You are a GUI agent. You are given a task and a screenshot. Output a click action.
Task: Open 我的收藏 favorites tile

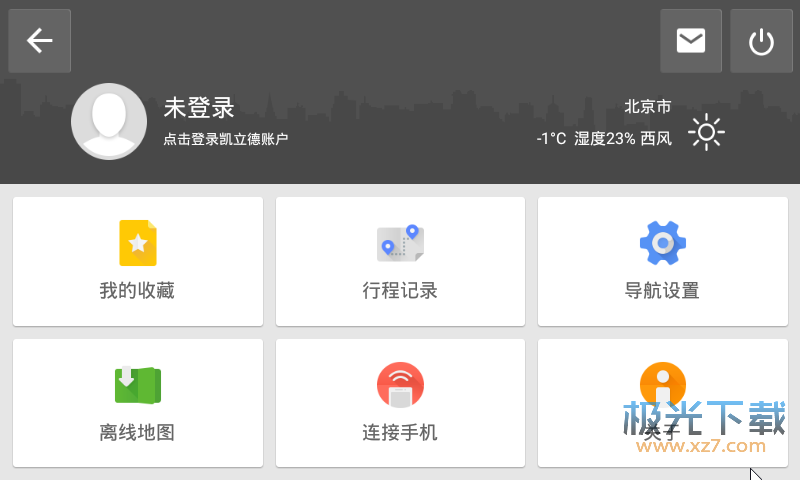(138, 261)
